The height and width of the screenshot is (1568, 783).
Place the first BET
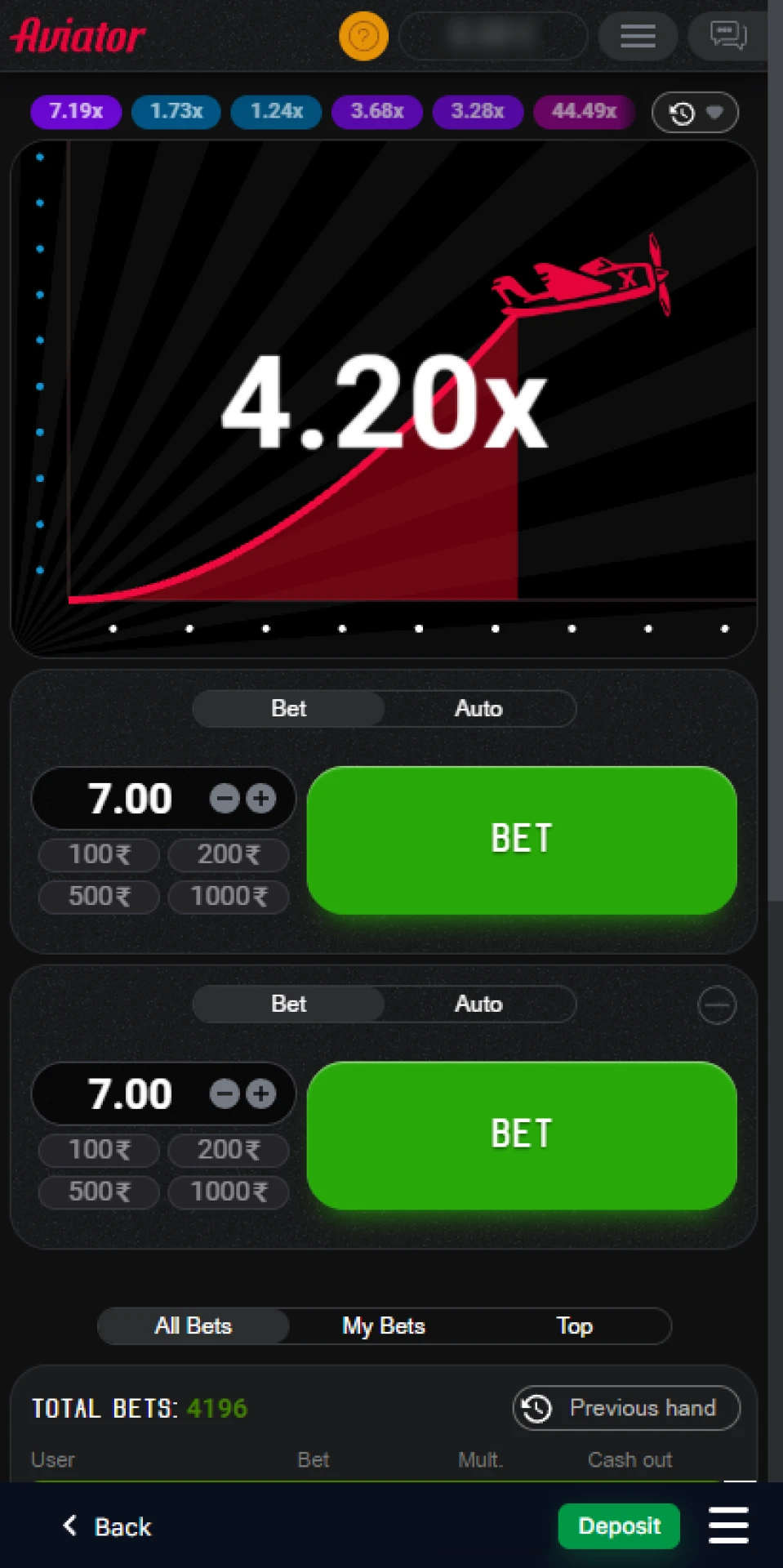522,840
